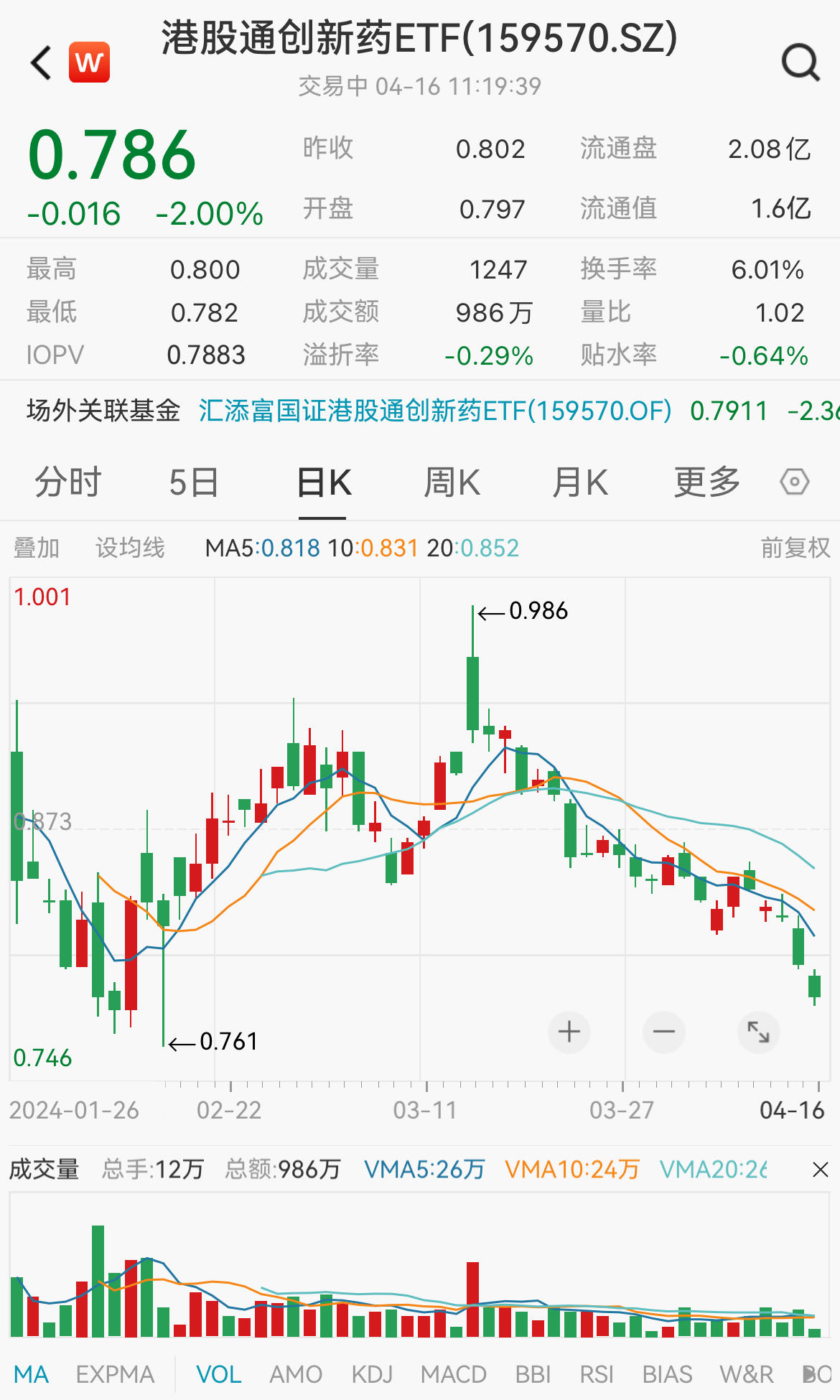840x1400 pixels.
Task: Open the chart settings hexagon icon
Action: click(x=795, y=482)
